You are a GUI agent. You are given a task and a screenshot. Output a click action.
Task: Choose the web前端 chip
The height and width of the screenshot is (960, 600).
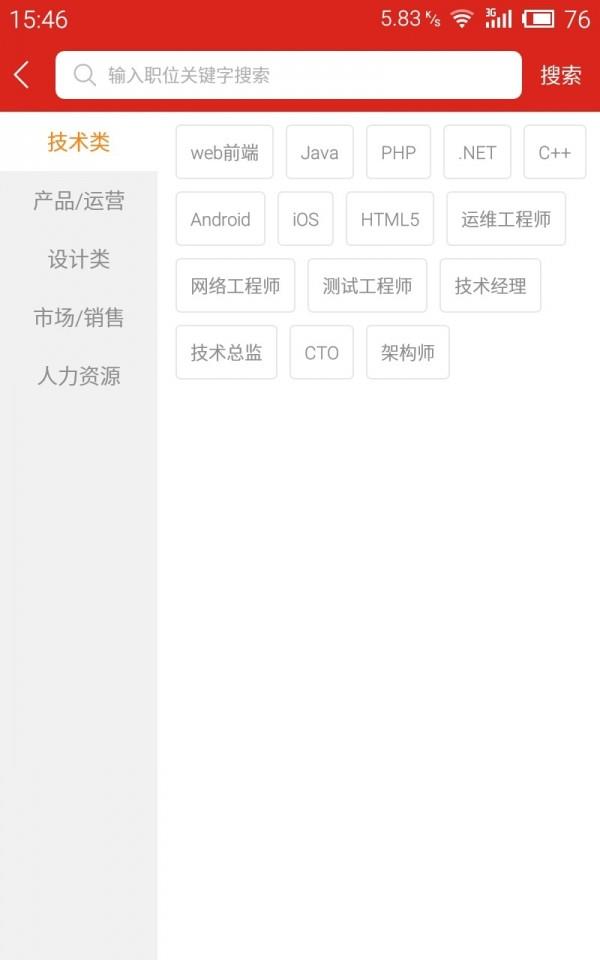click(224, 152)
